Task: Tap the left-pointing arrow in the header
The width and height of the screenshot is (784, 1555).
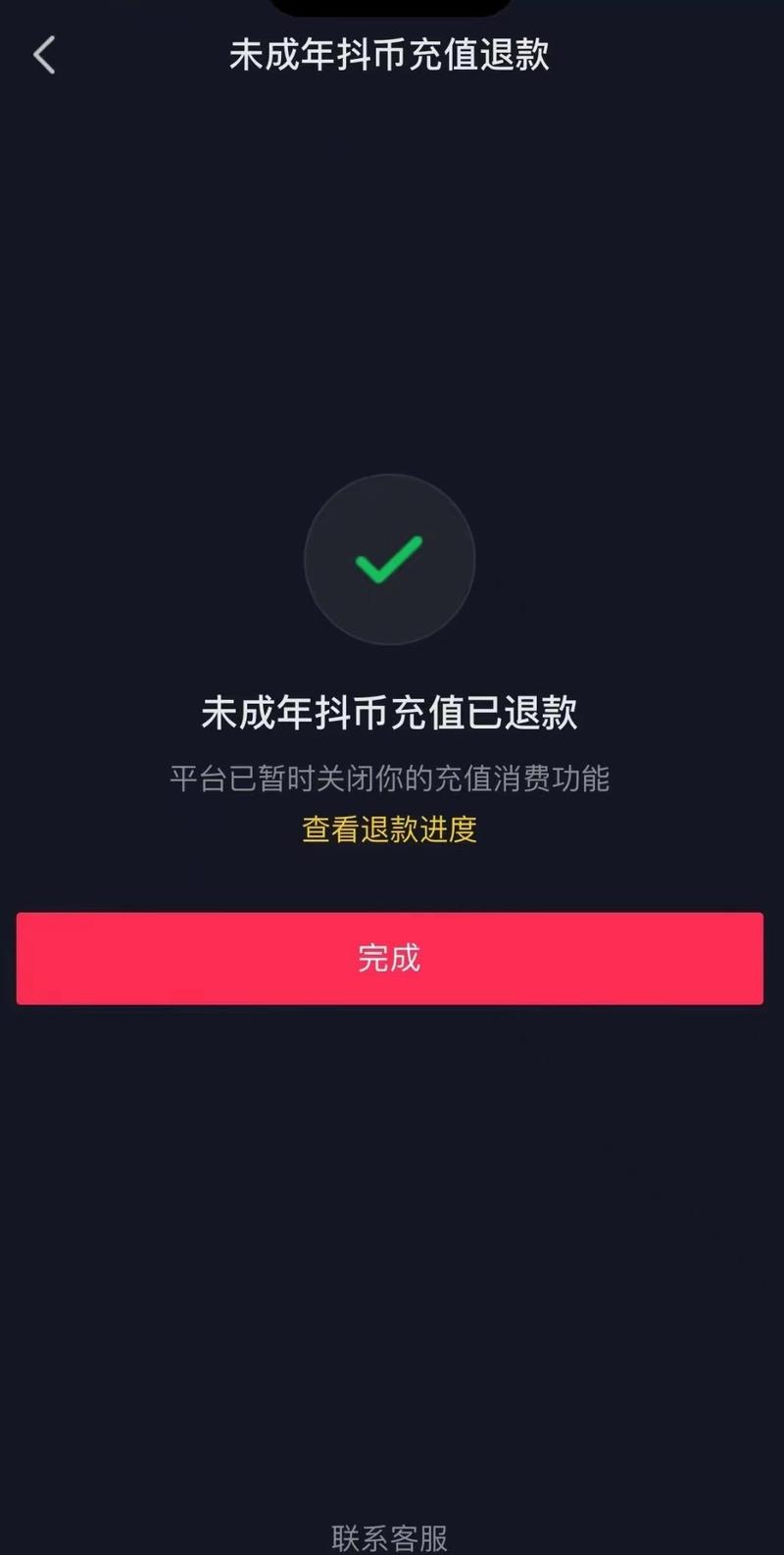Action: (x=43, y=56)
